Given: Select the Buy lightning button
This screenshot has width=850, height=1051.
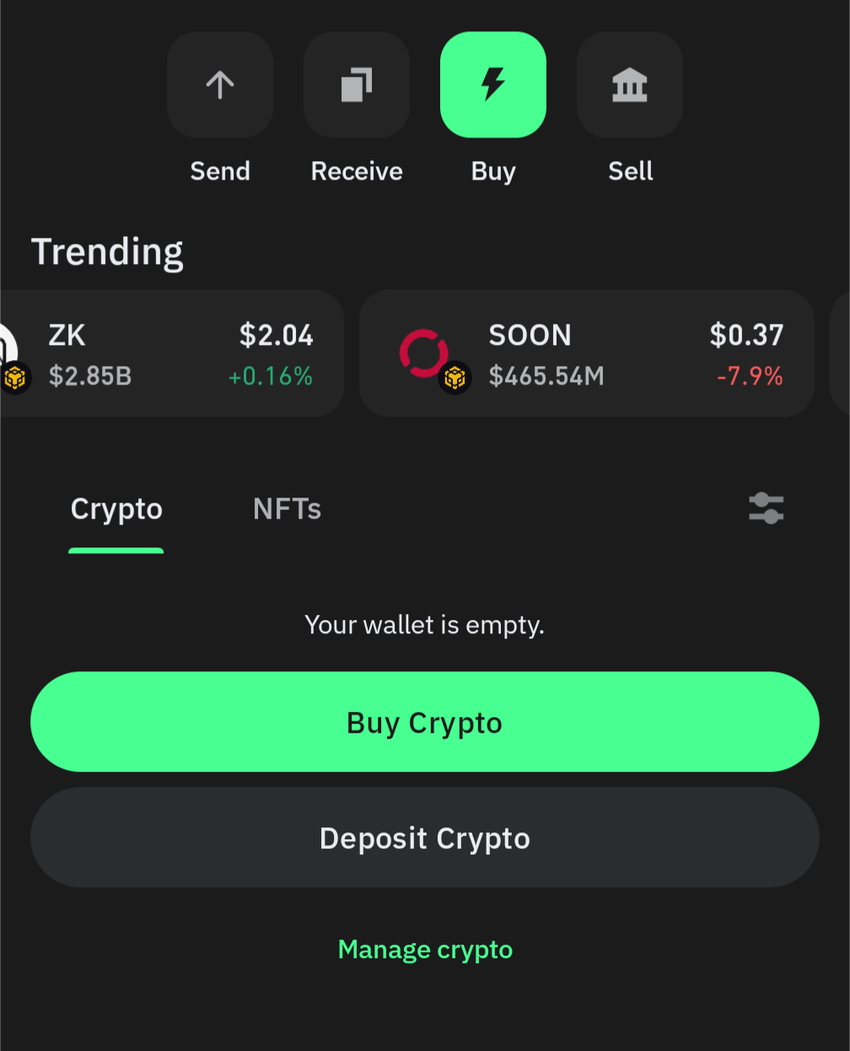Looking at the screenshot, I should [493, 85].
